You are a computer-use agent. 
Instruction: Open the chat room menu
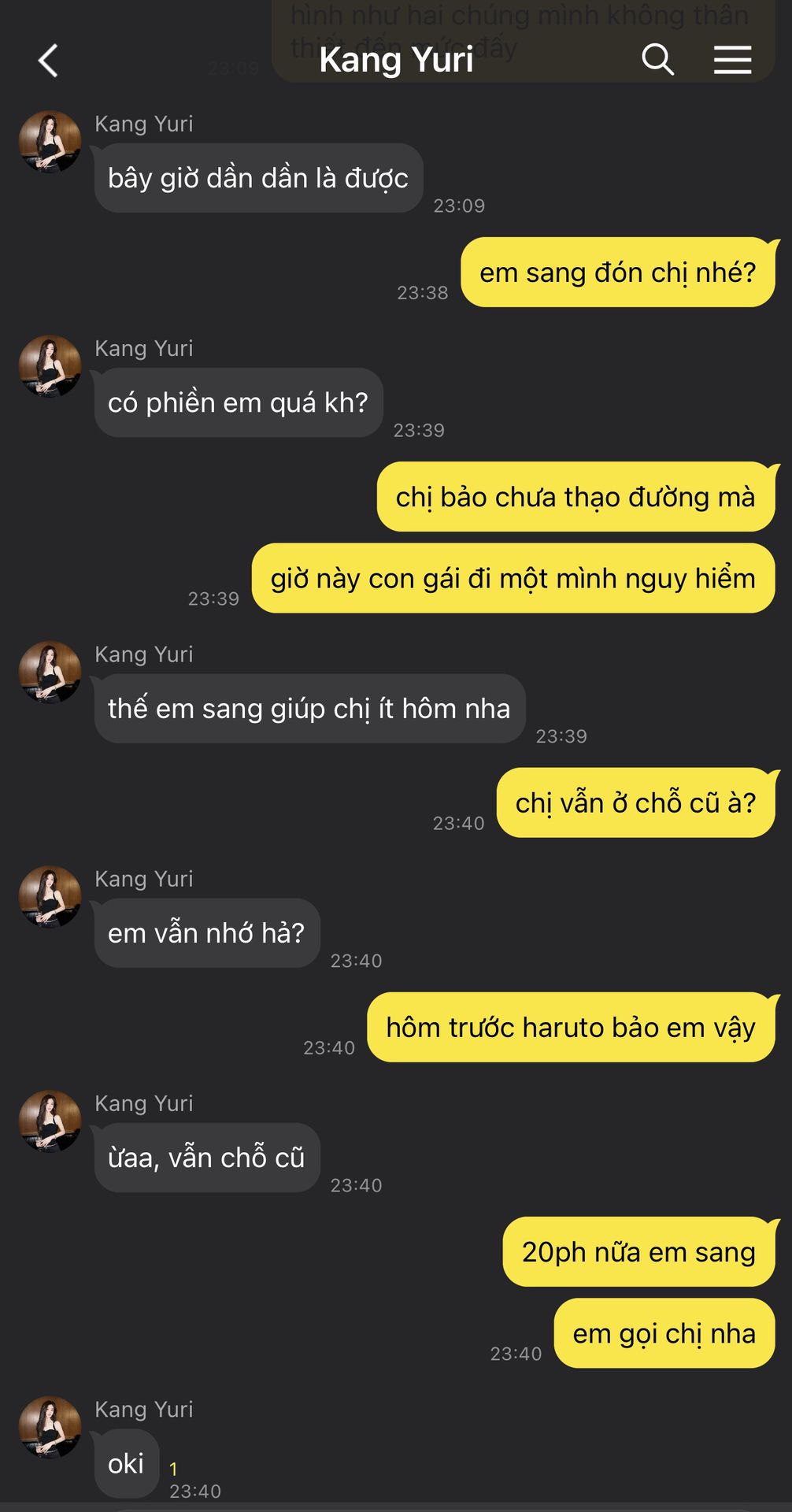[732, 60]
